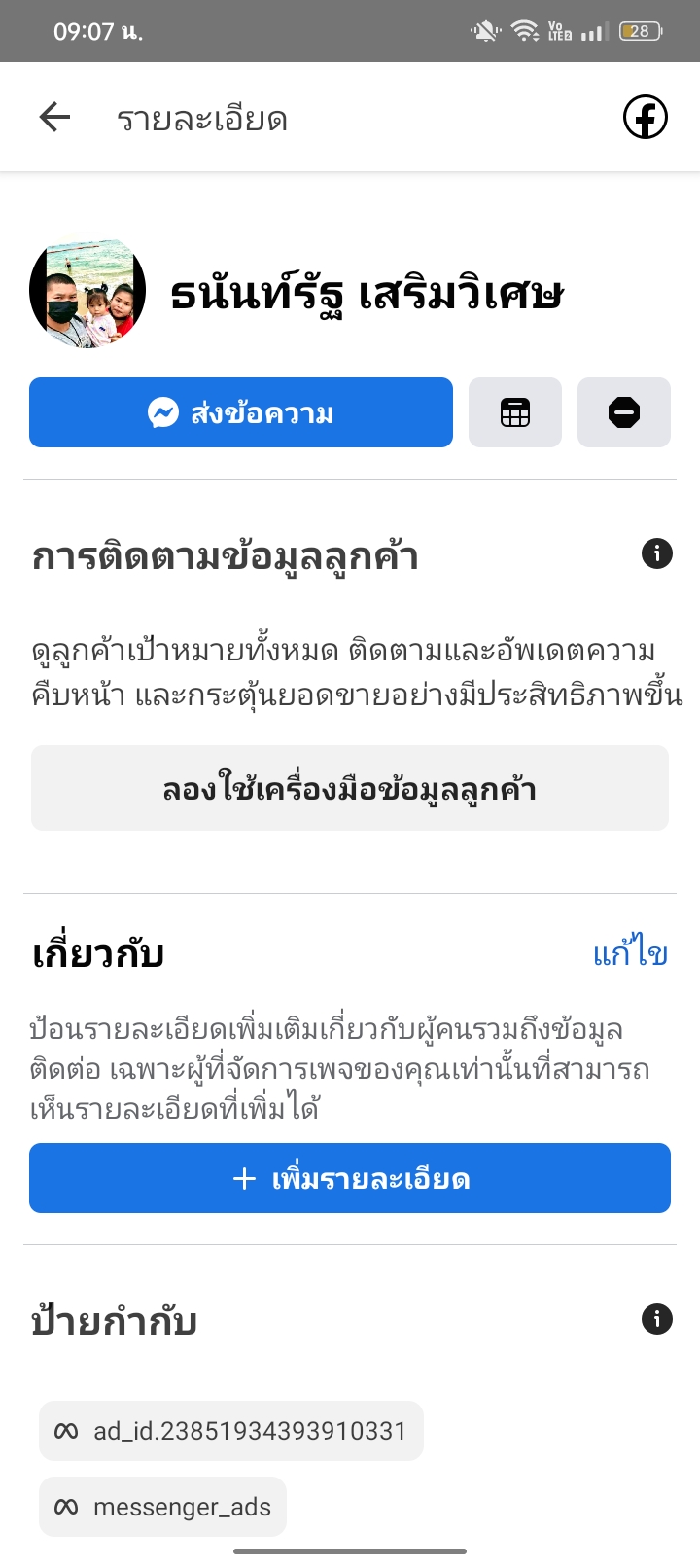Select the ad_id.23851934393910331 label chip

pos(231,1431)
